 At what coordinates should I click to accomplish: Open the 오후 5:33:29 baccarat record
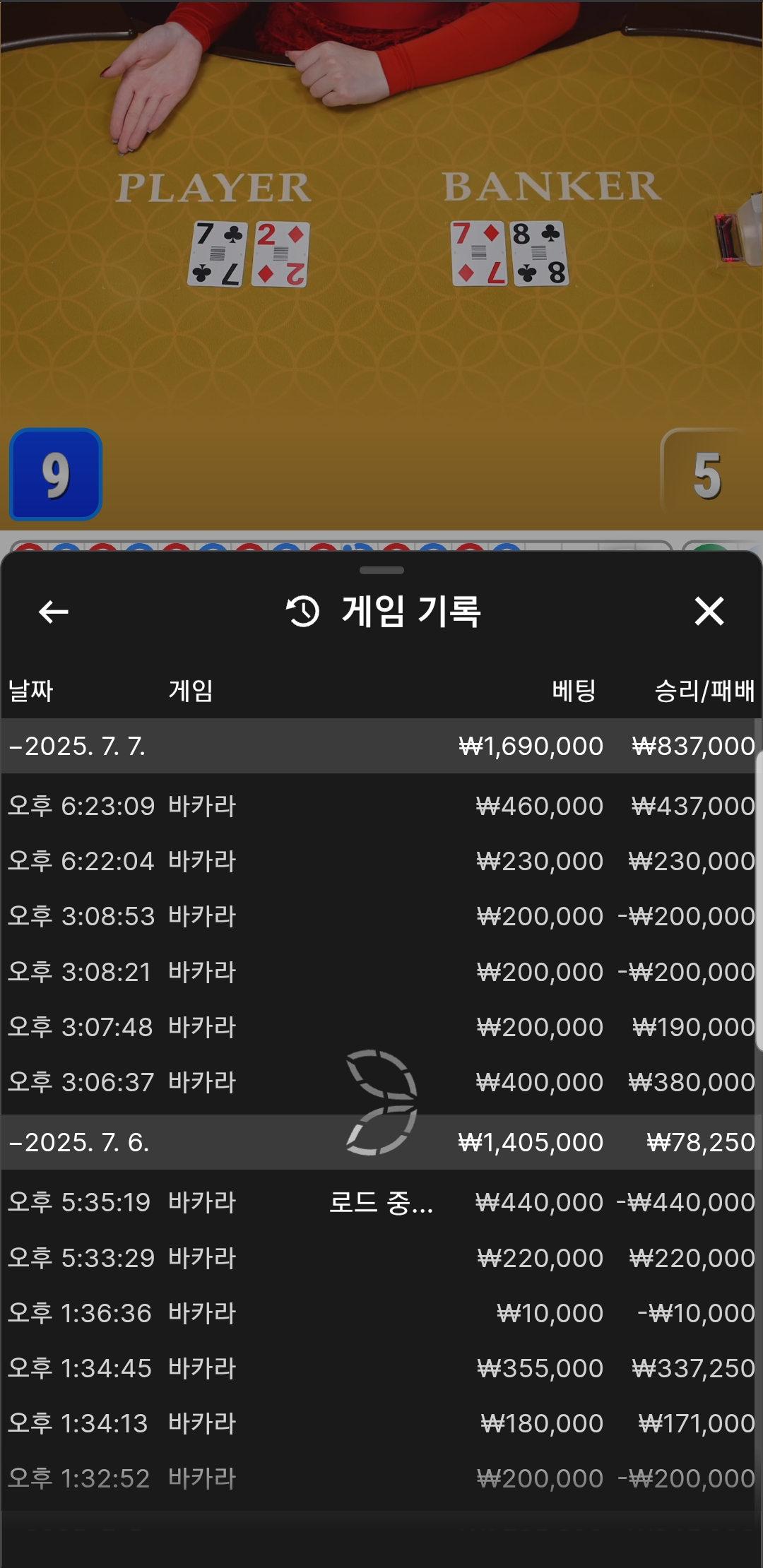(381, 1258)
